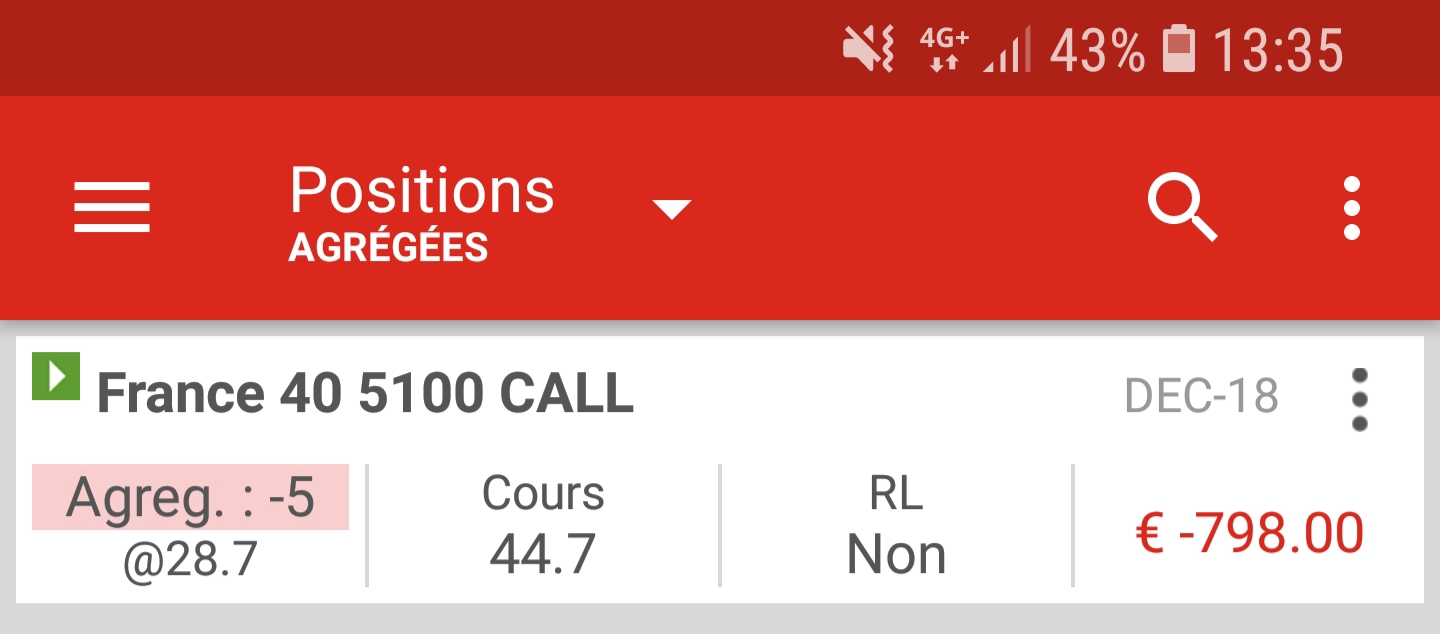The height and width of the screenshot is (634, 1440).
Task: Expand the Positions Agrégées dropdown
Action: click(671, 209)
